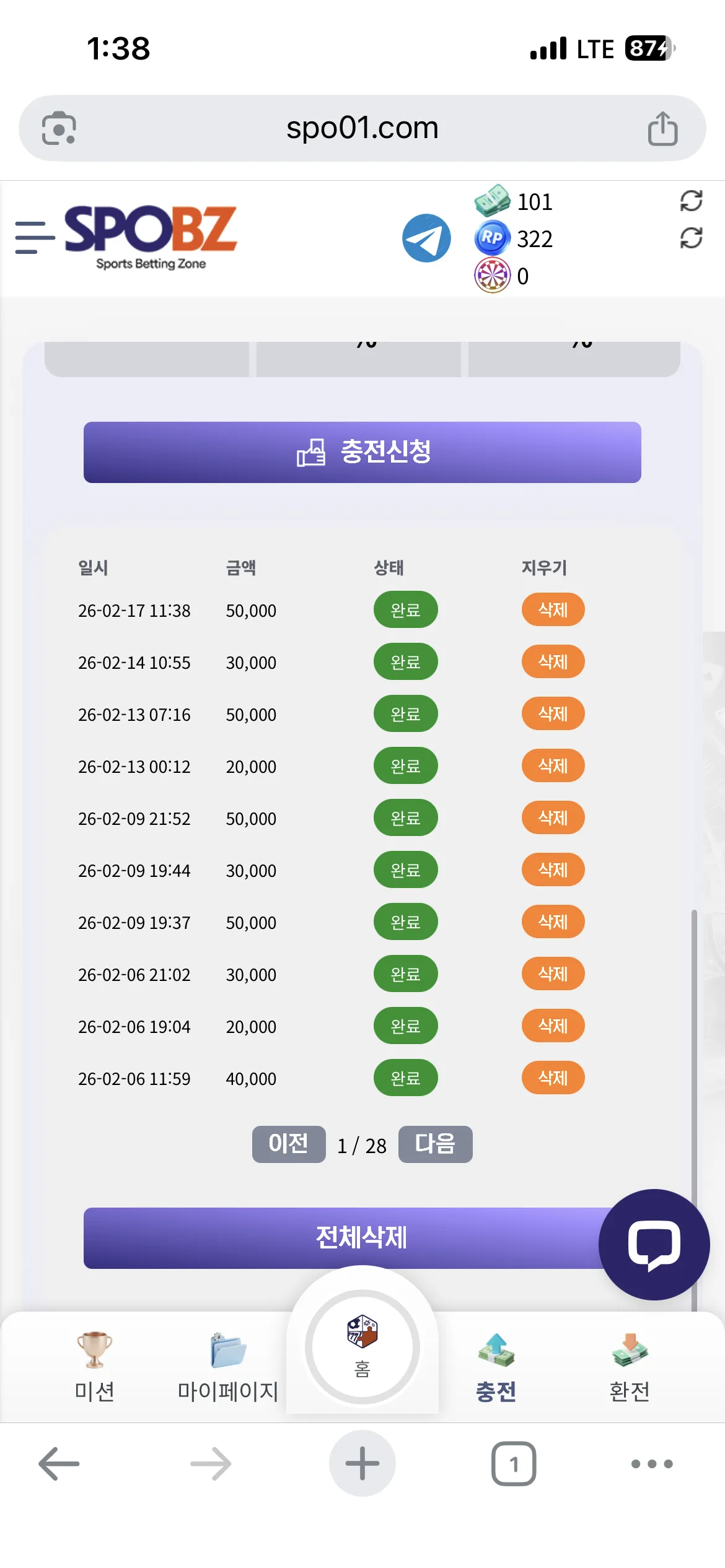Go to next page with 다음
The height and width of the screenshot is (1568, 725).
pyautogui.click(x=435, y=1144)
